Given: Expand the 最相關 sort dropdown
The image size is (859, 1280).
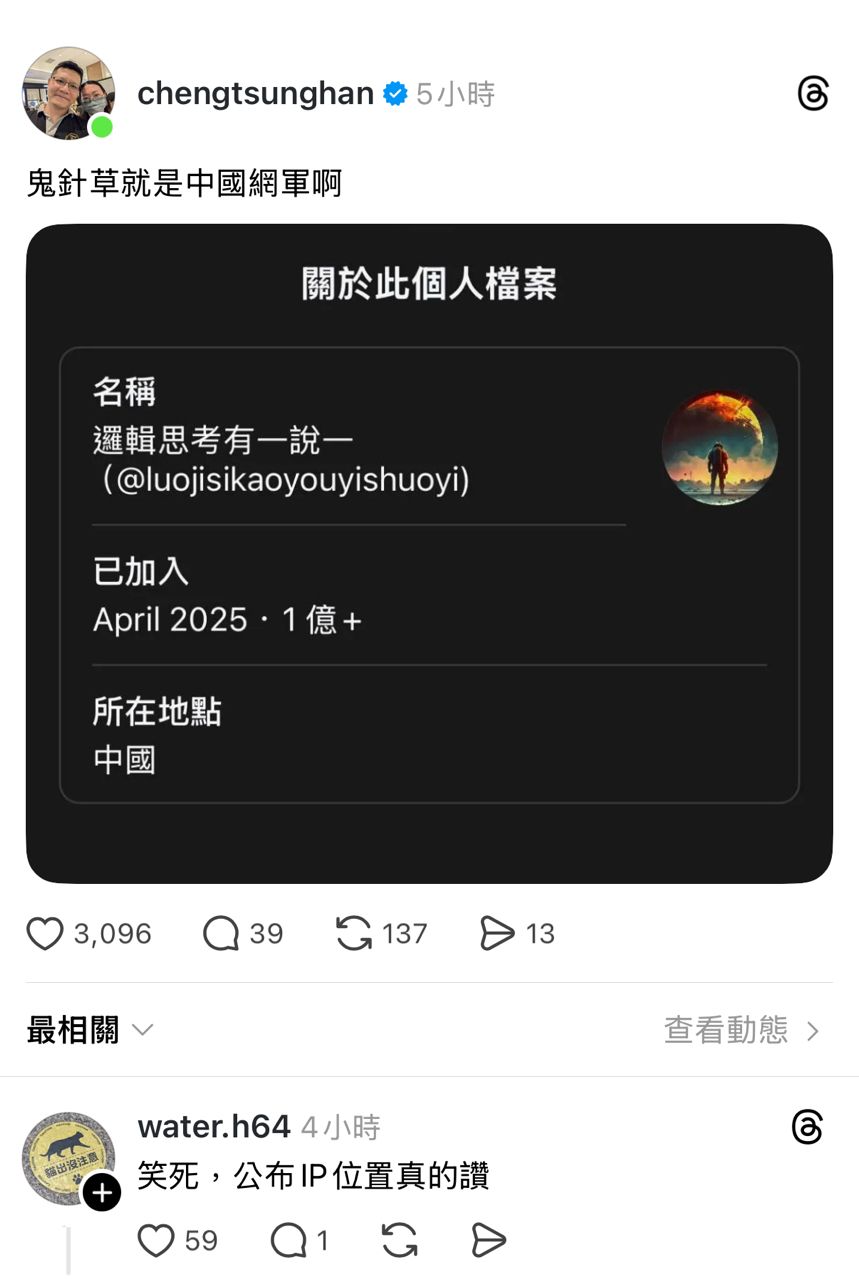Looking at the screenshot, I should [90, 1030].
